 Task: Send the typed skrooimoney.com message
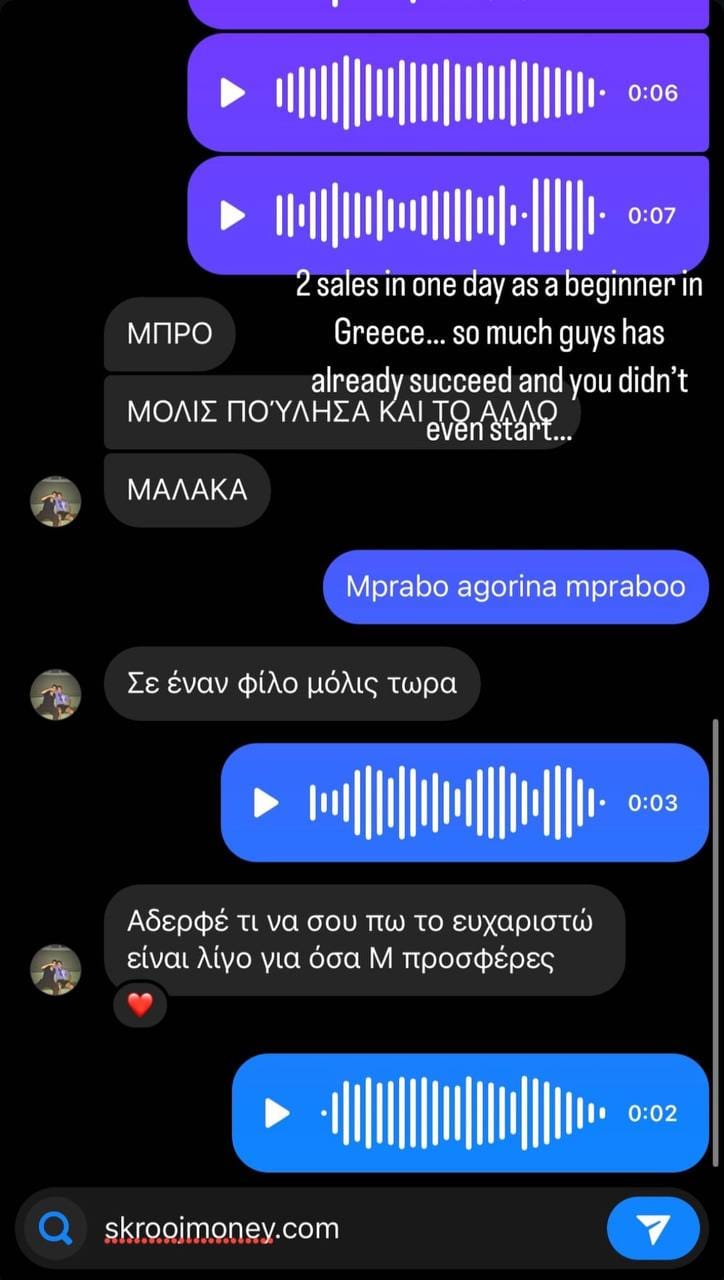coord(652,1227)
